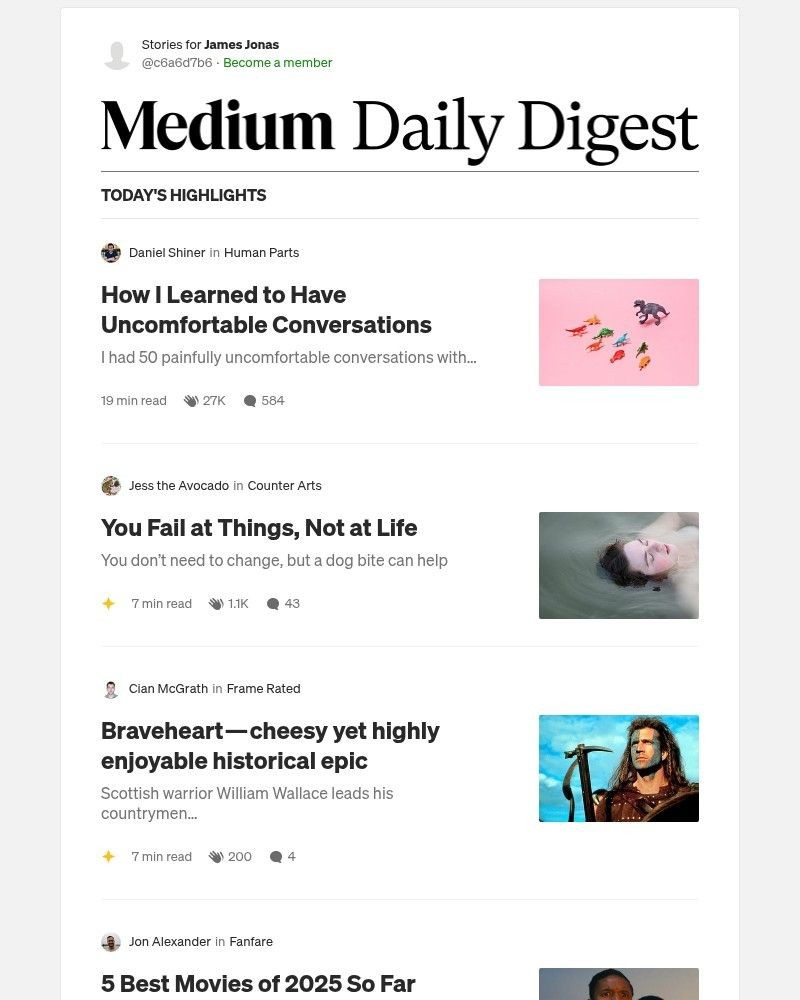
Task: Tap the Become a member link
Action: [277, 63]
